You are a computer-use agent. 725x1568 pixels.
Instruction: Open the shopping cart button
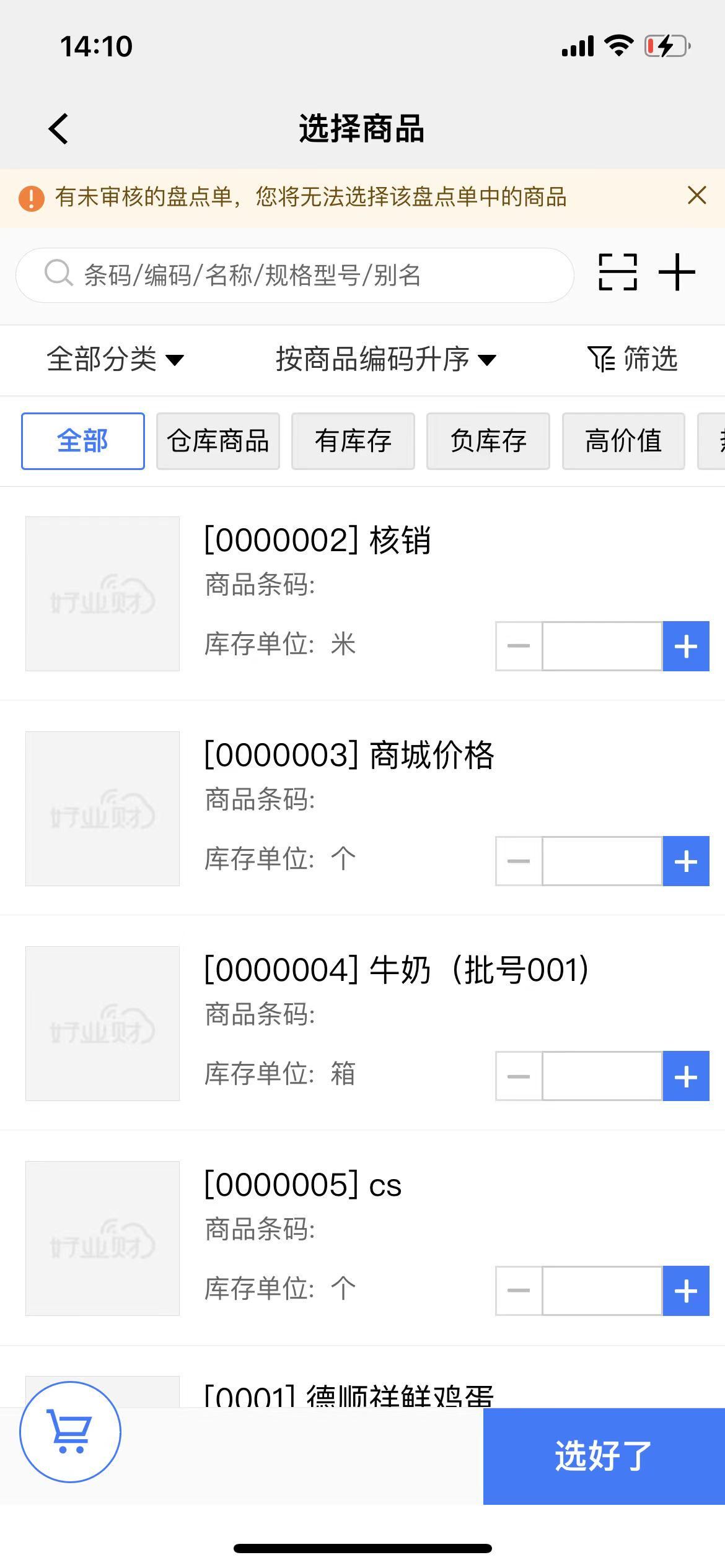71,1432
